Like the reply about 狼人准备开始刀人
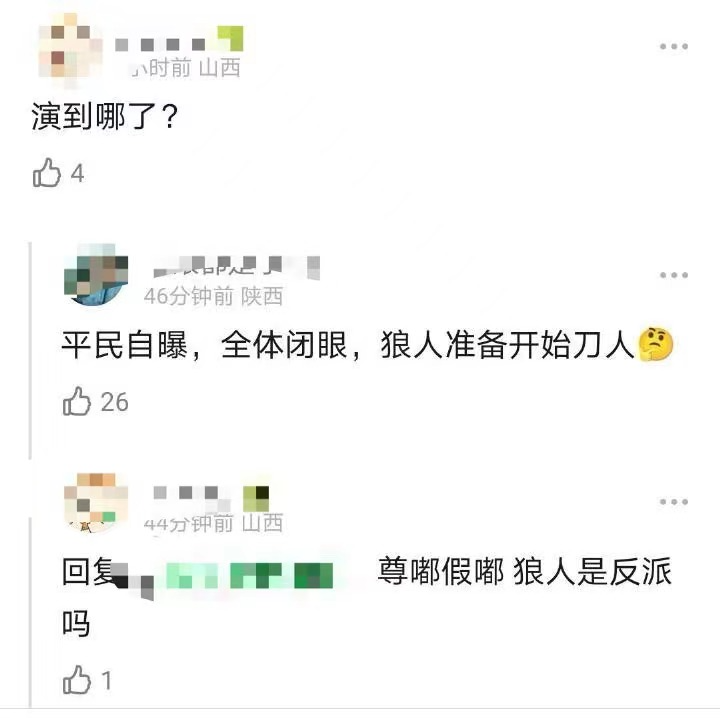This screenshot has width=720, height=718. pyautogui.click(x=78, y=402)
